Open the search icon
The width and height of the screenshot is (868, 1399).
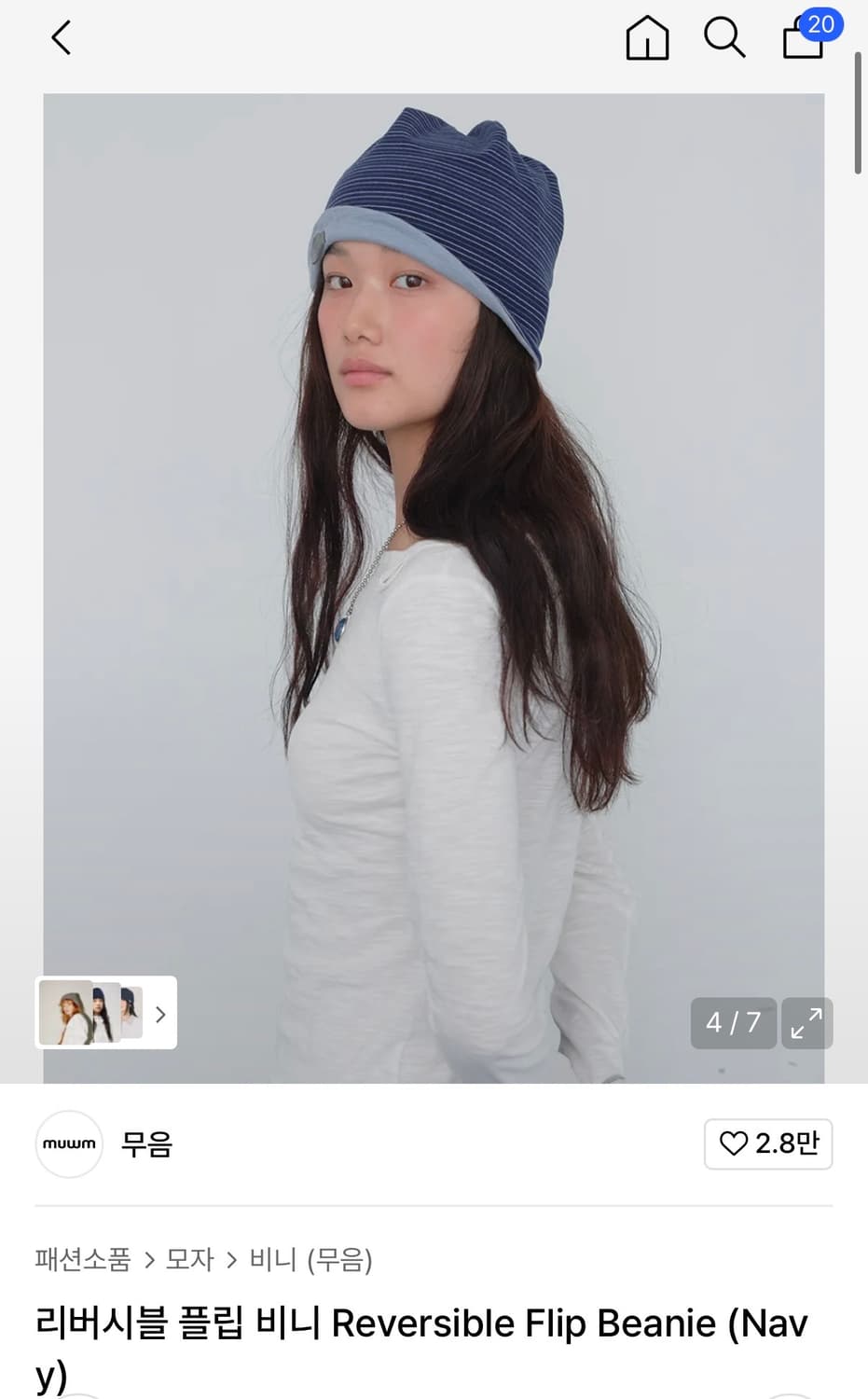tap(724, 38)
